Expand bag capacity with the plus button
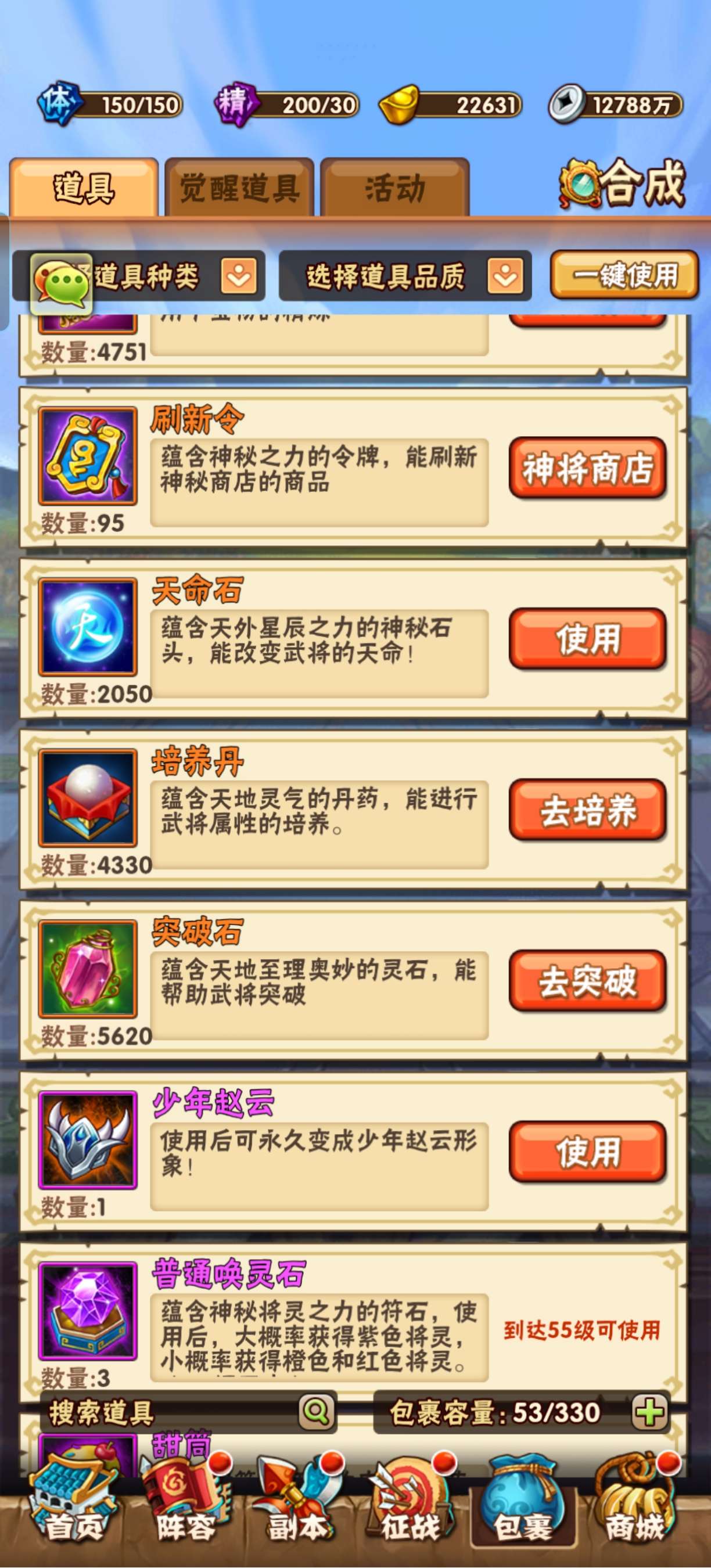This screenshot has width=711, height=1568. [x=649, y=1412]
